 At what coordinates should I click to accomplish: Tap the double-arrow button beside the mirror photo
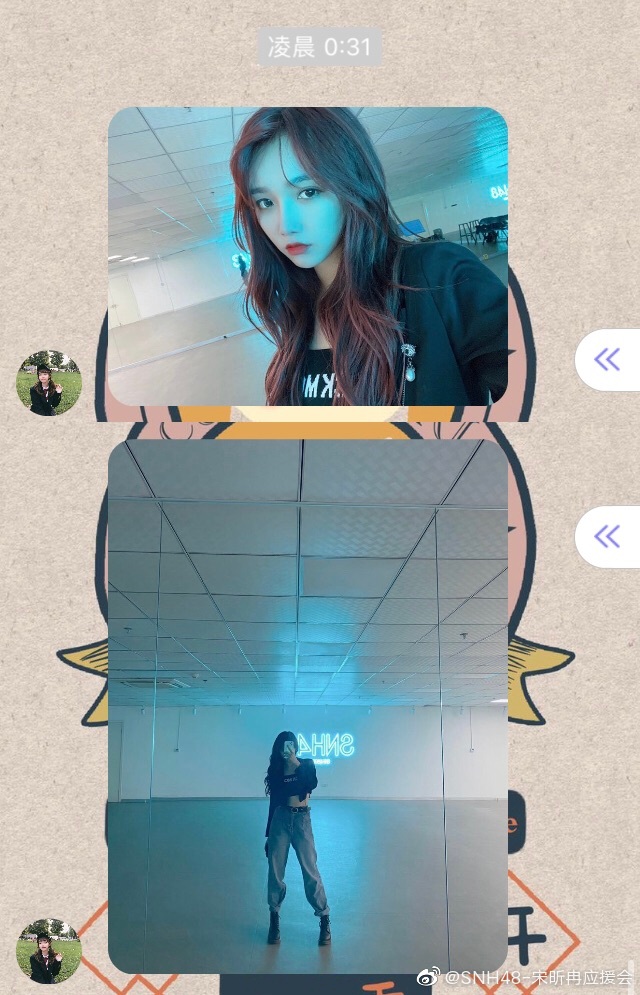pyautogui.click(x=607, y=537)
